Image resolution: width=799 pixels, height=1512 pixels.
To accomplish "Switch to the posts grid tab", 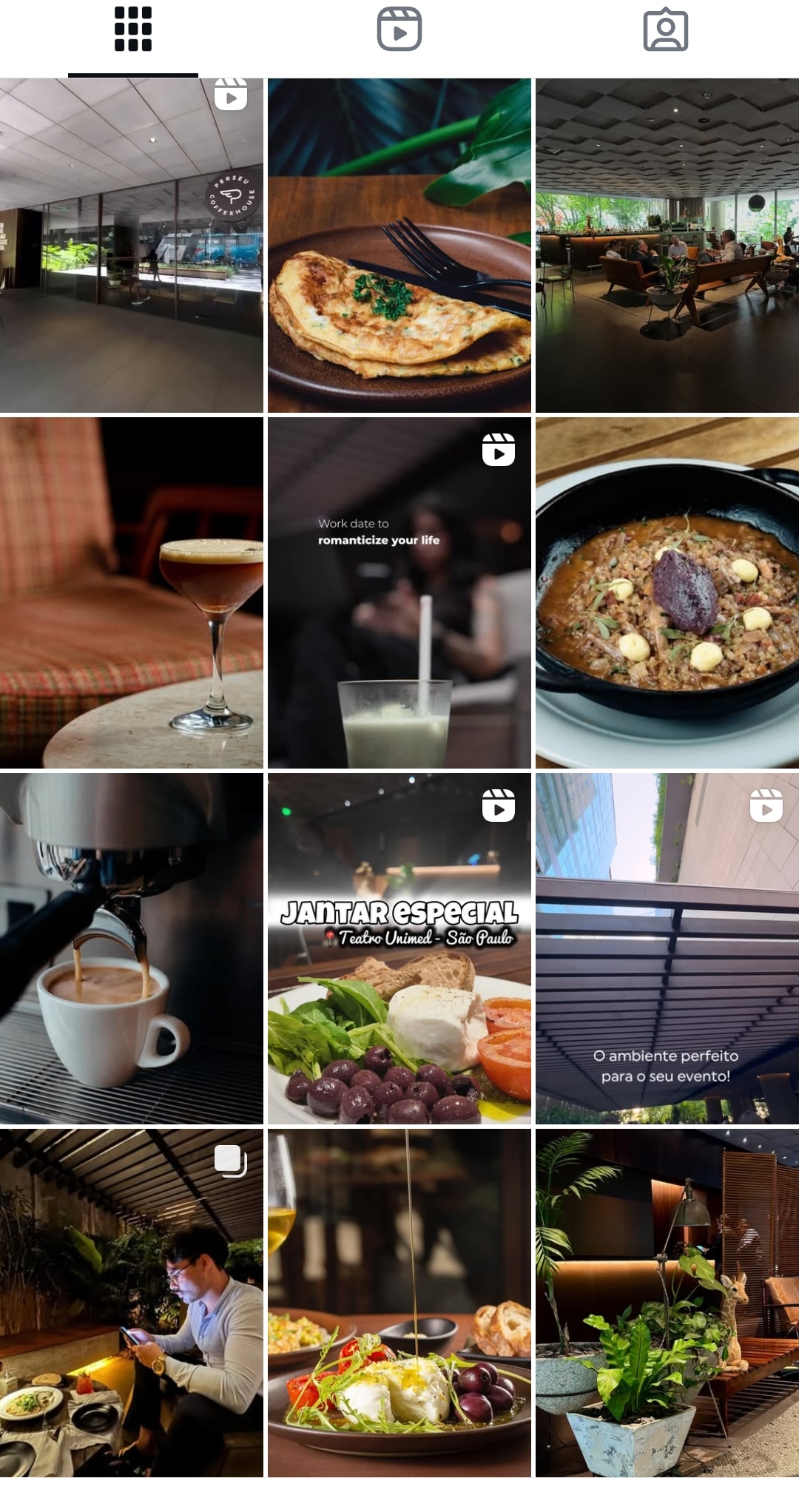I will [x=133, y=30].
